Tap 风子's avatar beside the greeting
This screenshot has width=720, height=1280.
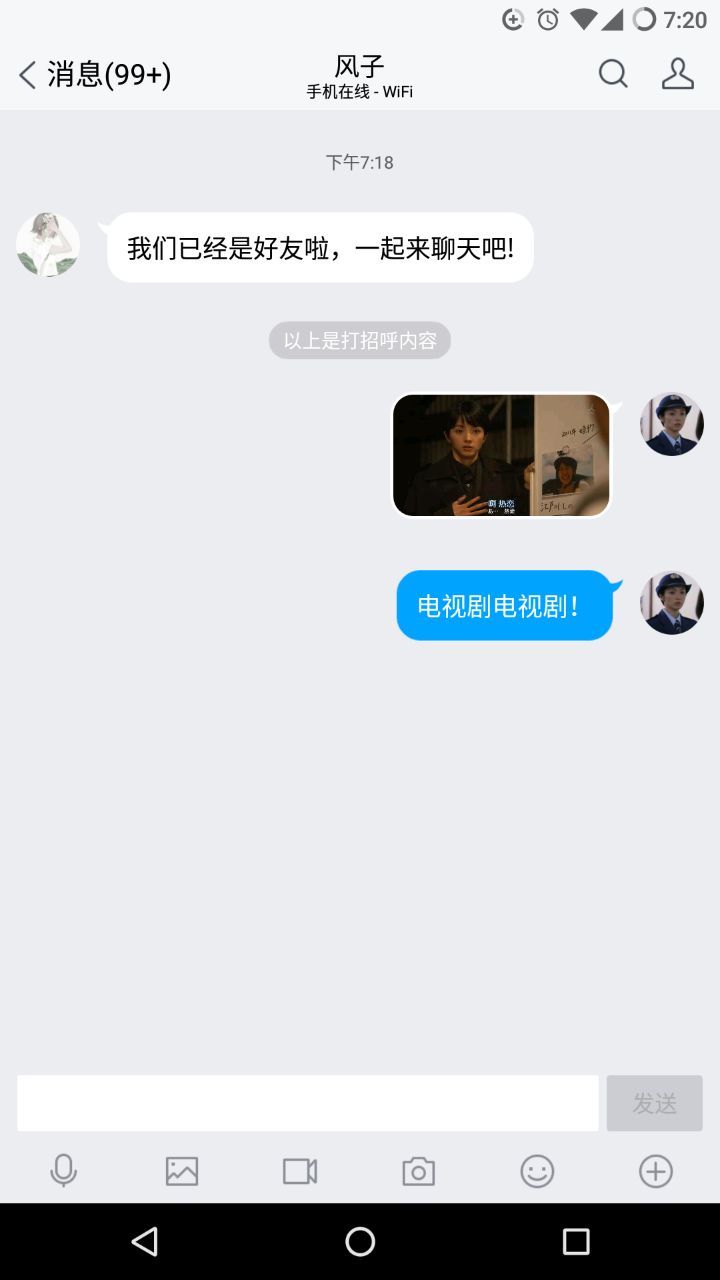(x=48, y=245)
